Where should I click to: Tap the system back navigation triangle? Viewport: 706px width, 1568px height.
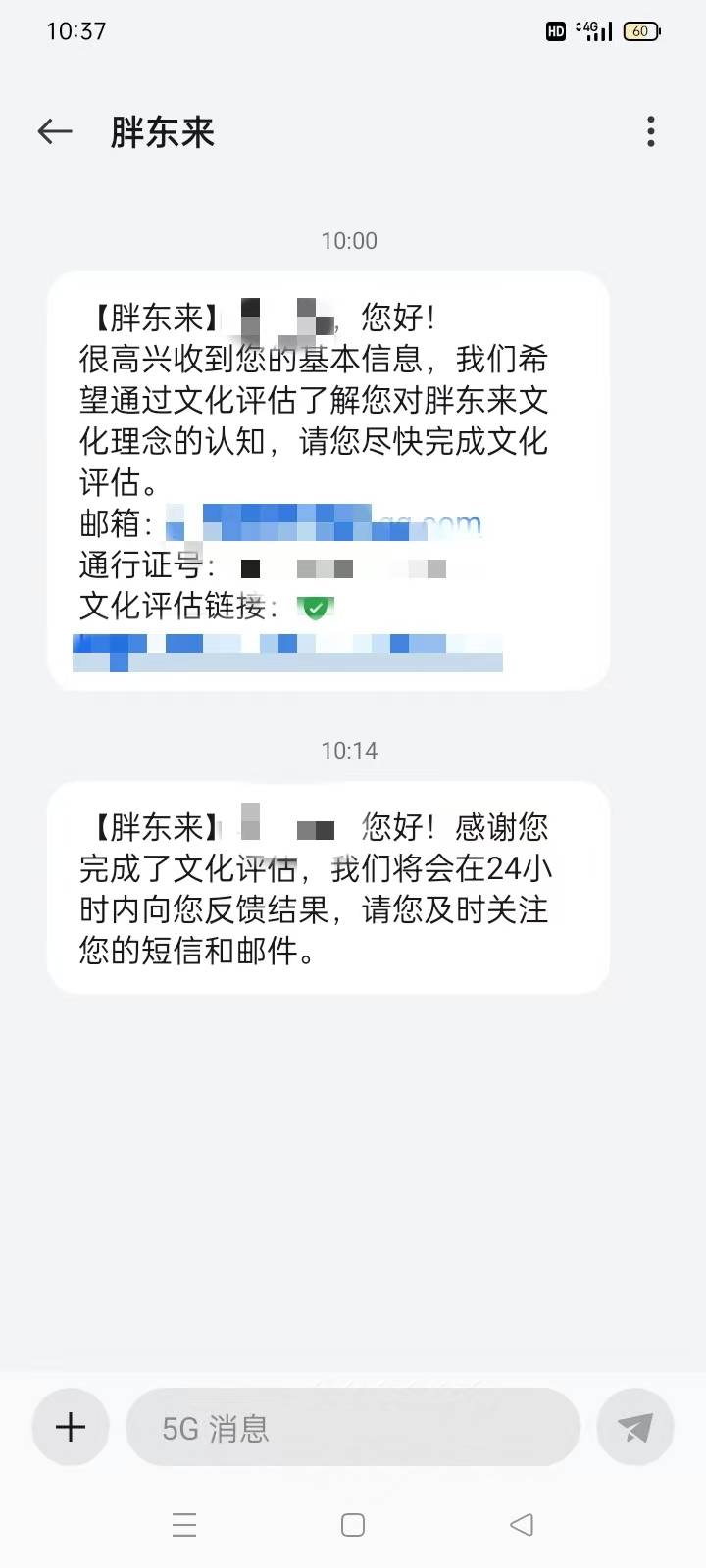tap(520, 1524)
